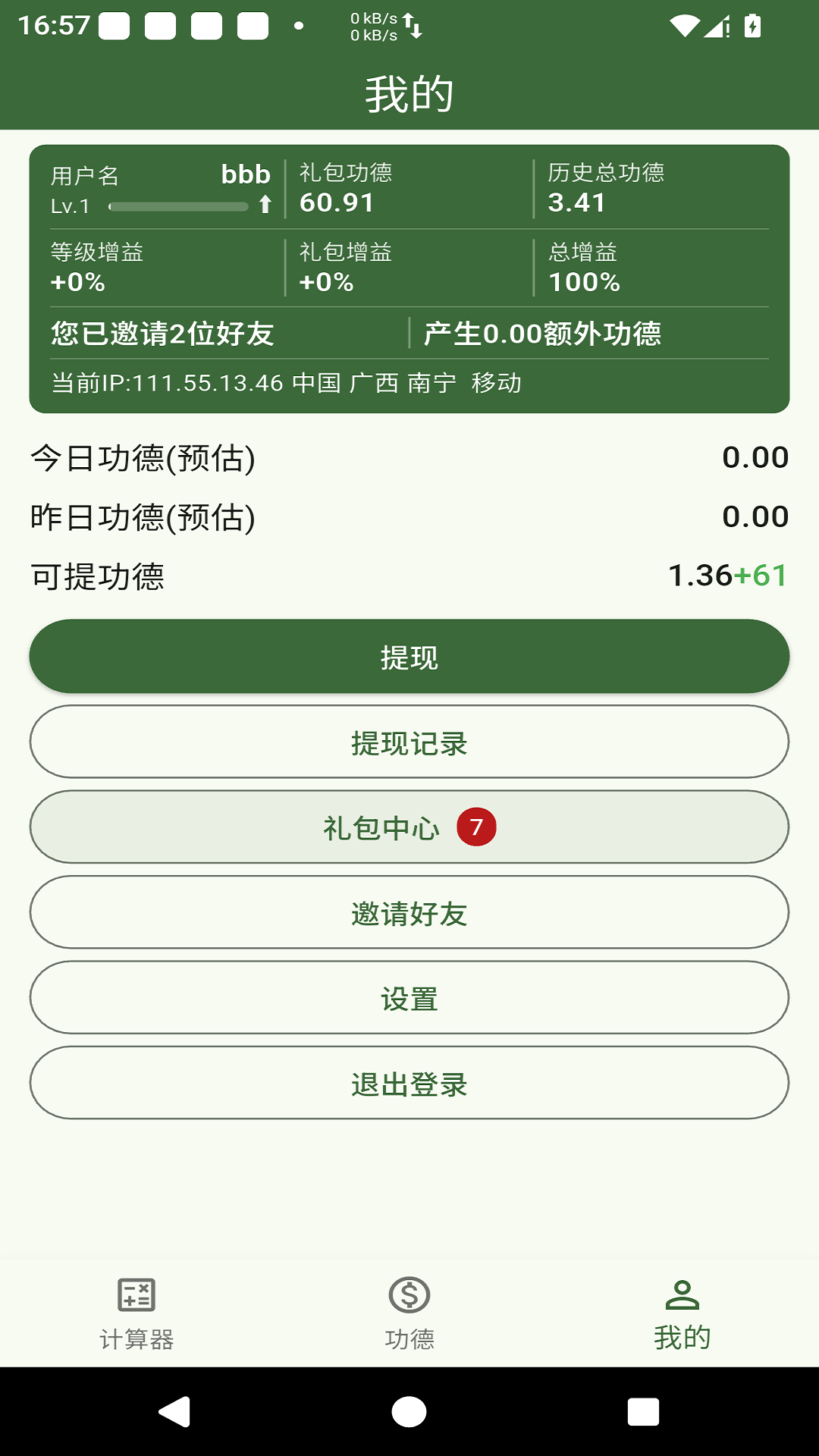Image resolution: width=819 pixels, height=1456 pixels.
Task: Go back using the system back button
Action: coord(174,1412)
